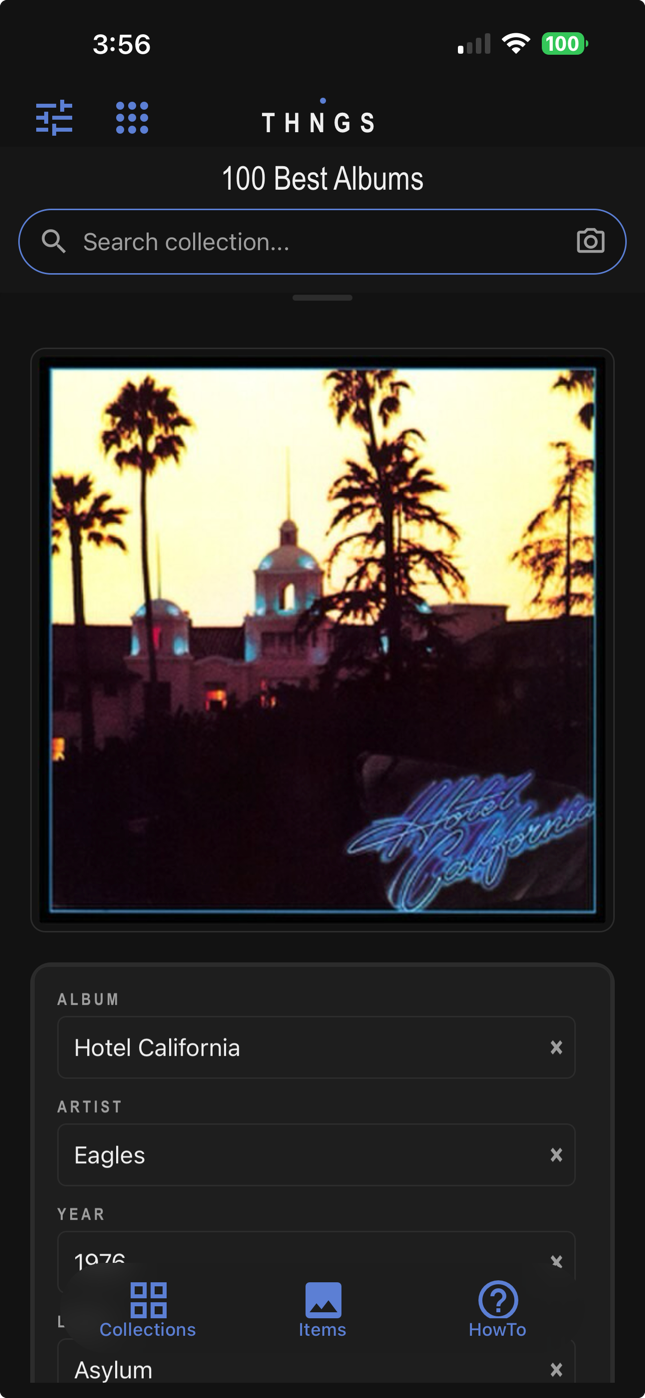645x1398 pixels.
Task: Tap the drag handle below search bar
Action: coord(322,298)
